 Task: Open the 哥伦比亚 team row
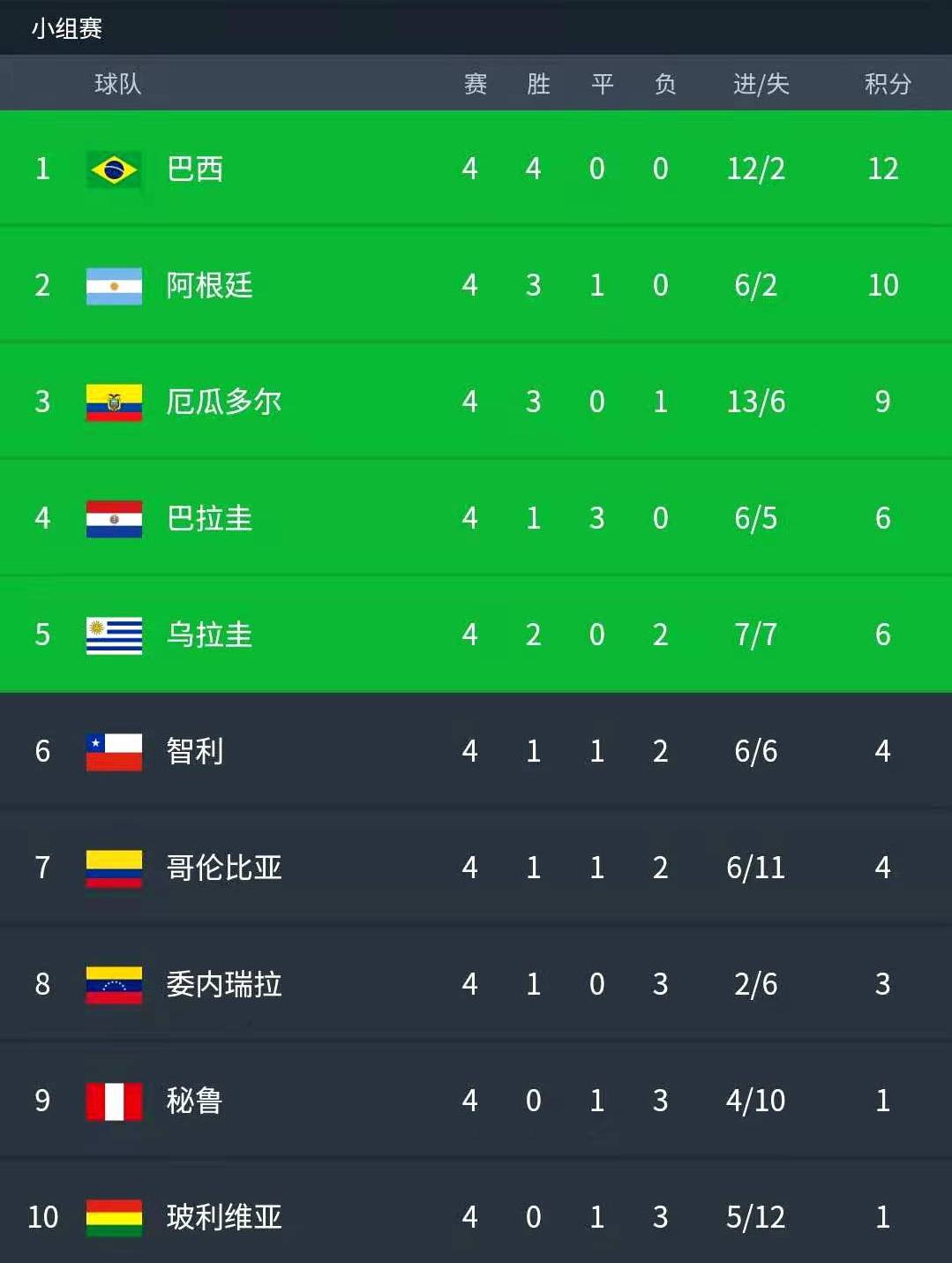pos(223,868)
